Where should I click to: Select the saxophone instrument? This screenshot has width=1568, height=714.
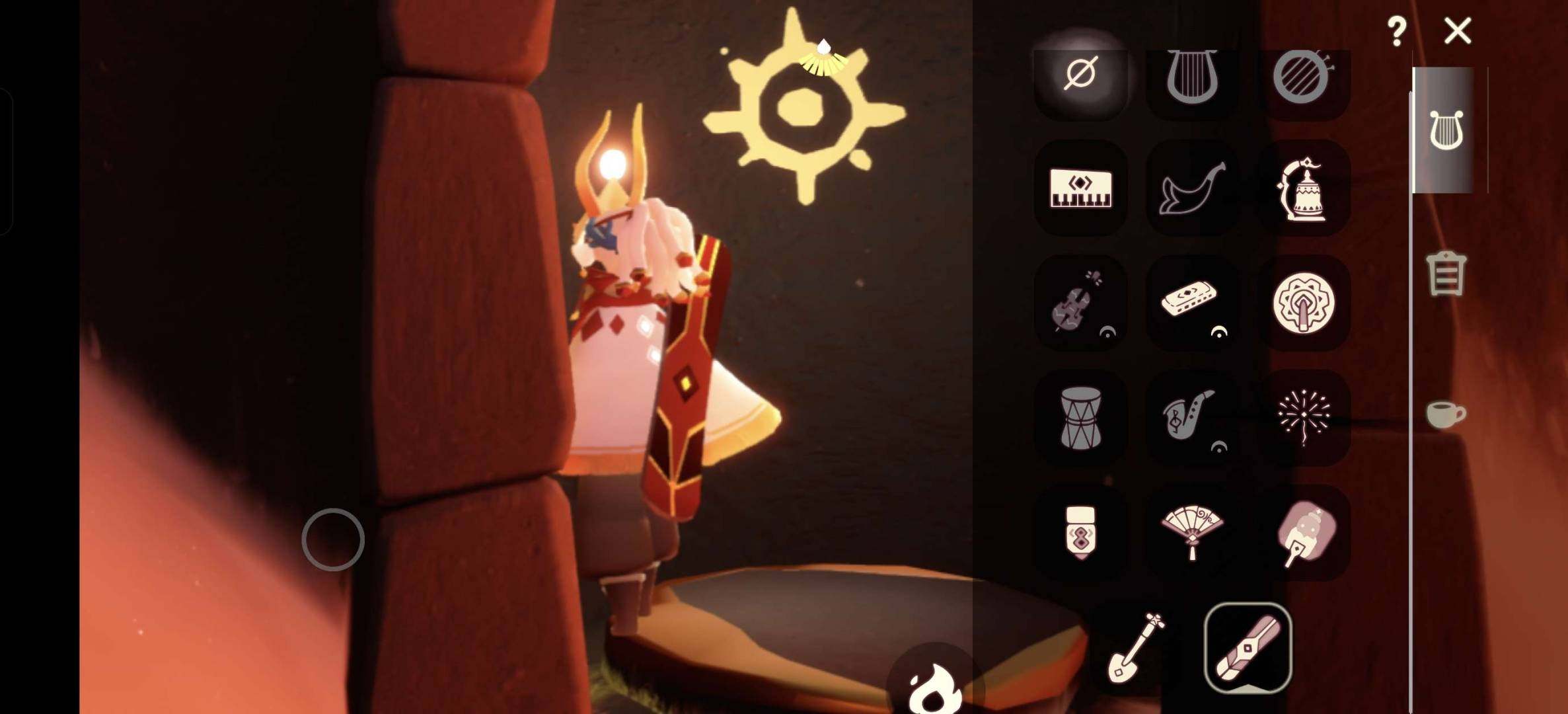point(1192,416)
